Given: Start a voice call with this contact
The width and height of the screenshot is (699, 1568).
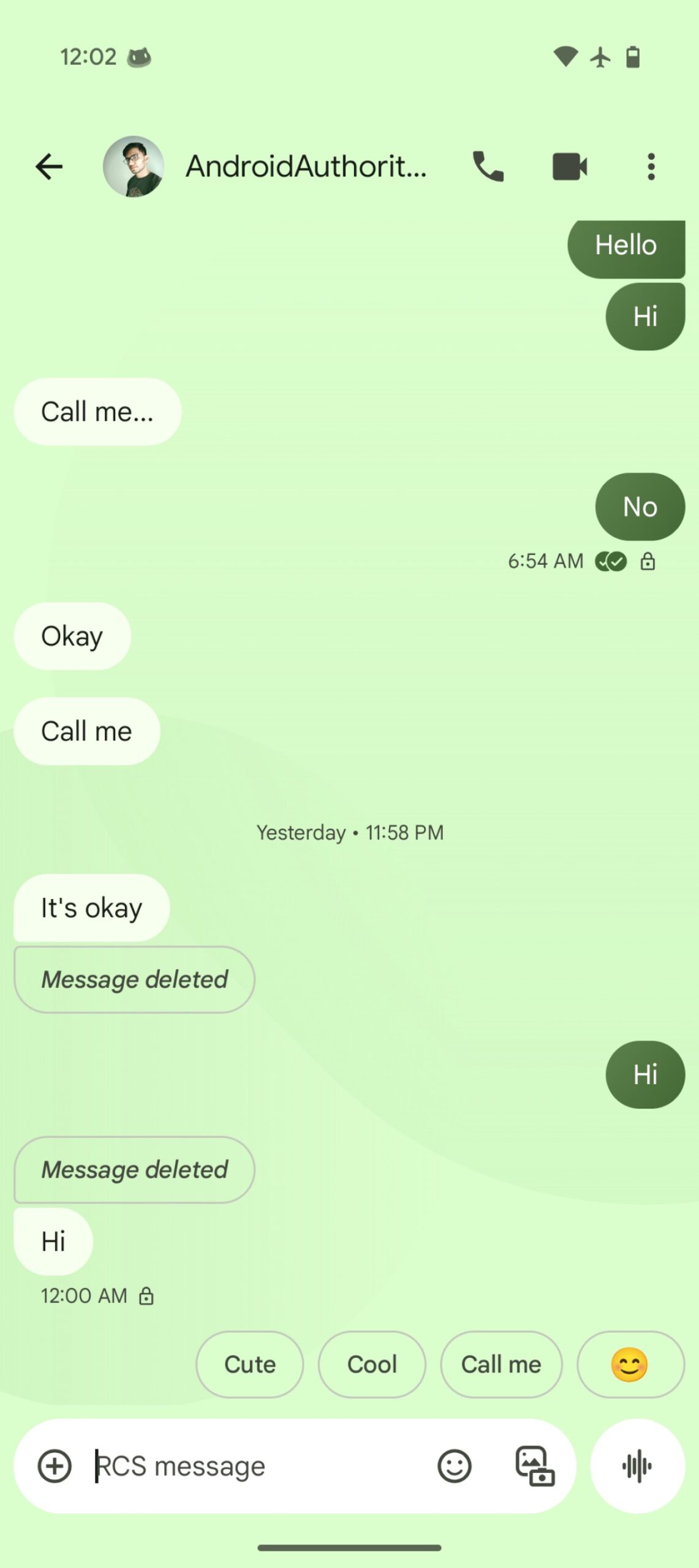Looking at the screenshot, I should (x=488, y=166).
